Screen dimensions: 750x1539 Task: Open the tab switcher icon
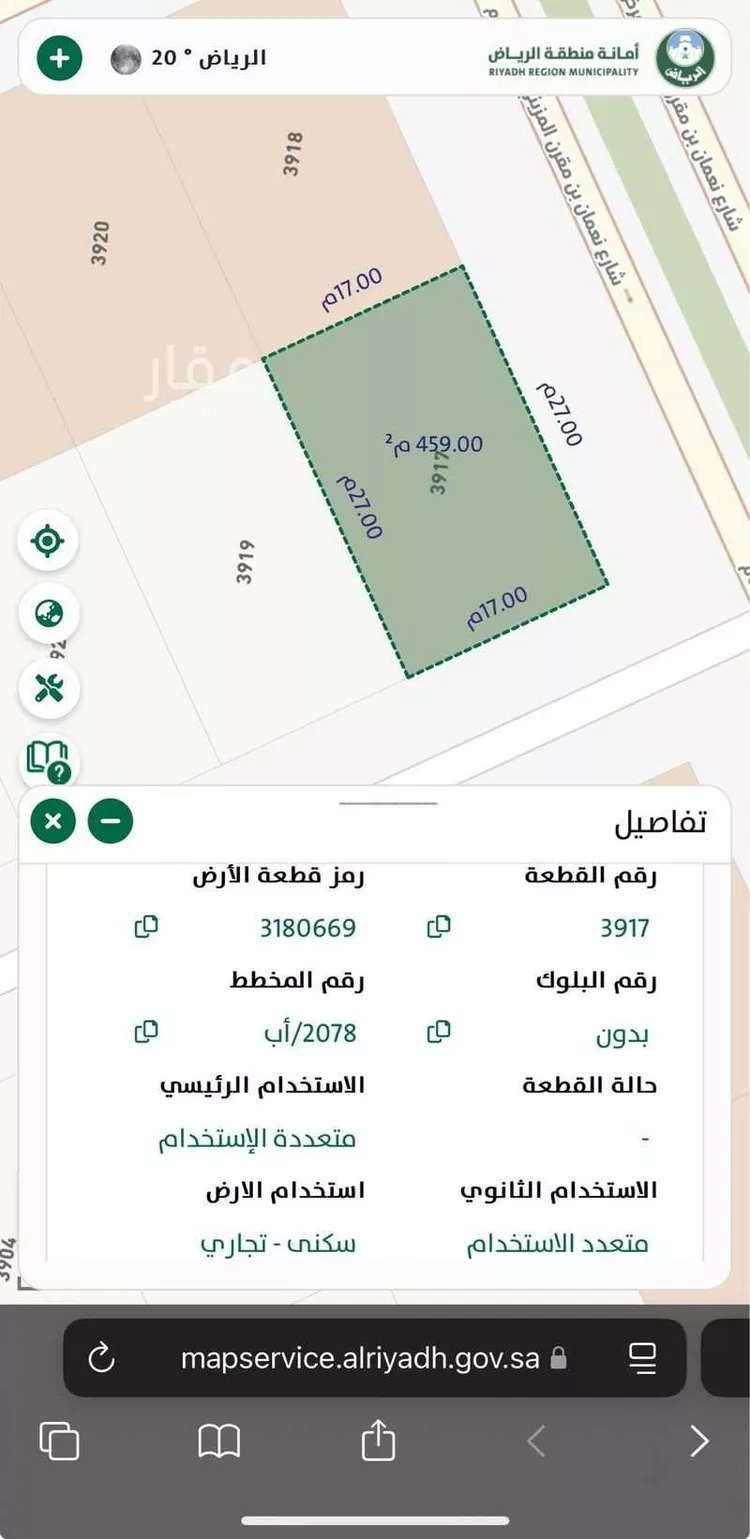click(x=60, y=1441)
